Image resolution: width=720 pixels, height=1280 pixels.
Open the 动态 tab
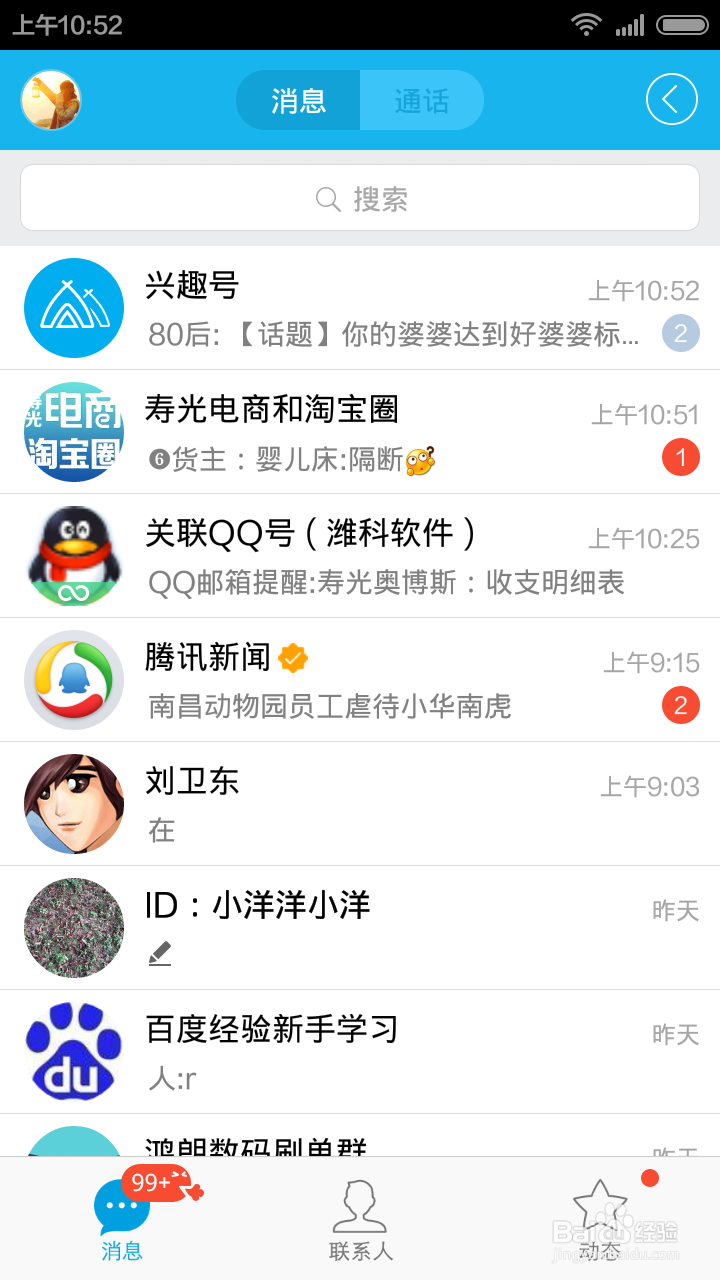pos(600,1218)
